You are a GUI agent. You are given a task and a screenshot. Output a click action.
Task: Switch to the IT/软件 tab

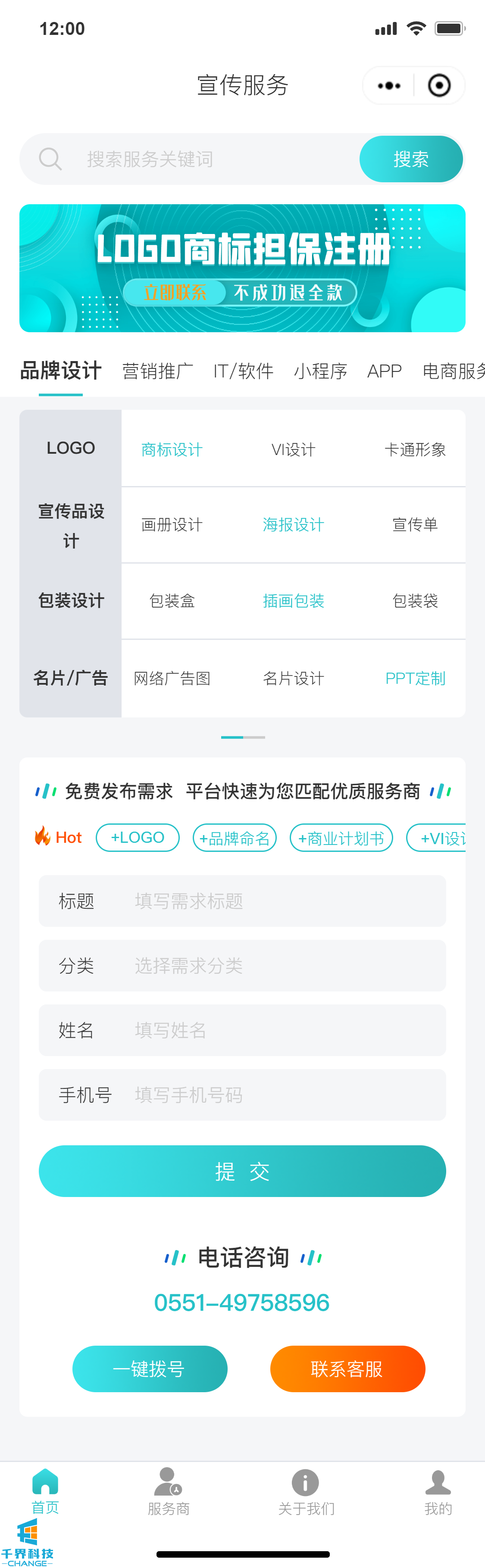click(243, 371)
